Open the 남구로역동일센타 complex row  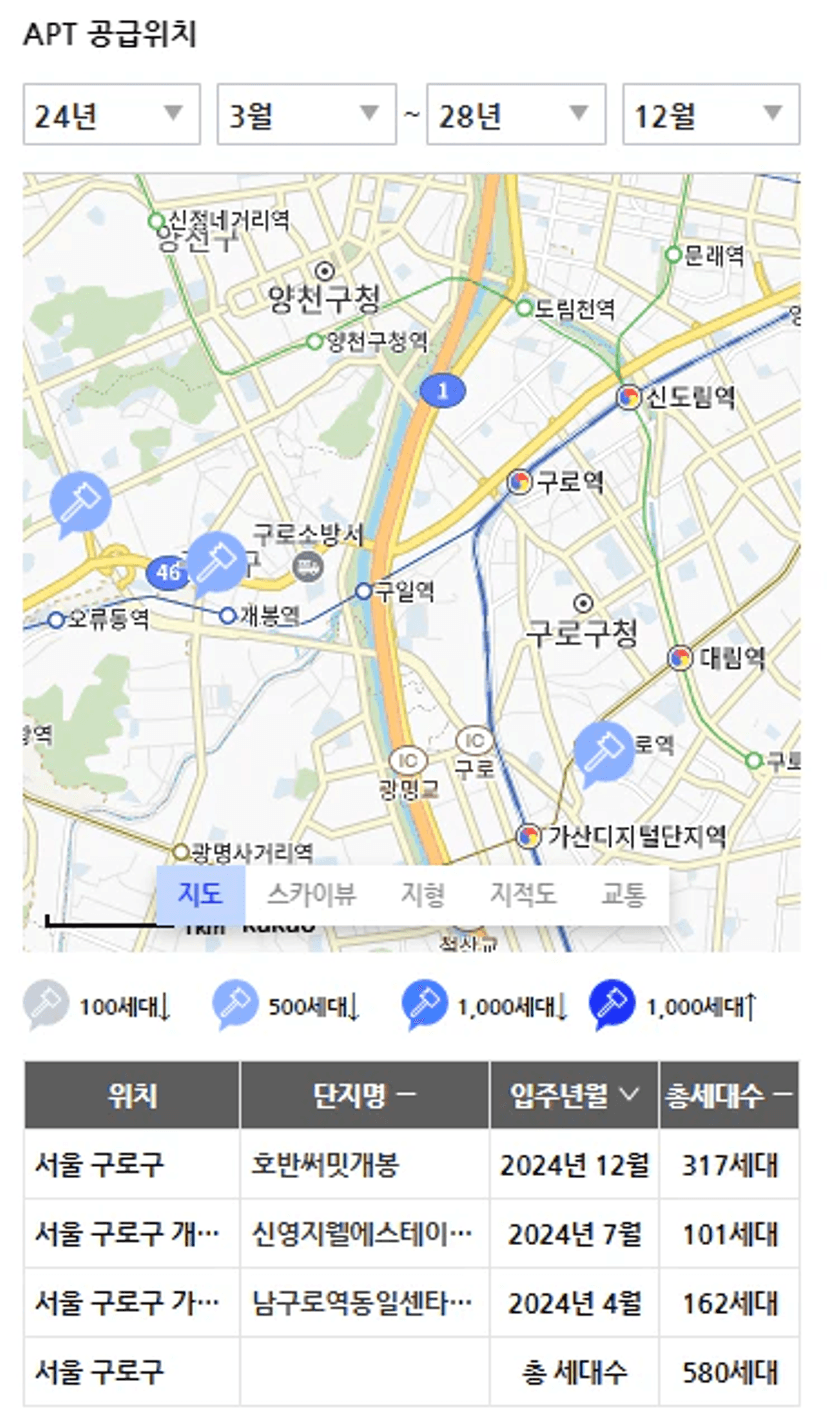[412, 1302]
